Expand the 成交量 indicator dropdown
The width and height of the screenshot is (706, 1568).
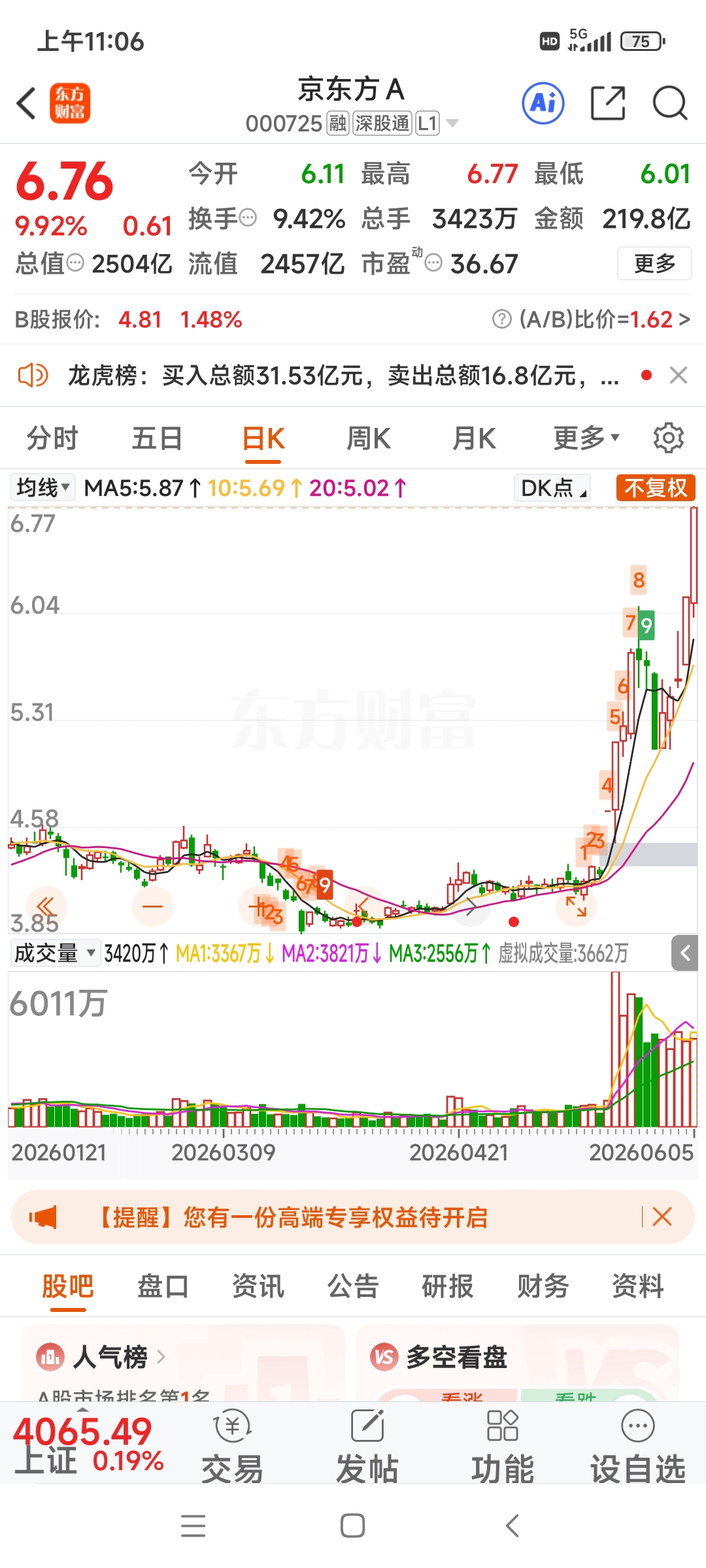click(x=56, y=953)
